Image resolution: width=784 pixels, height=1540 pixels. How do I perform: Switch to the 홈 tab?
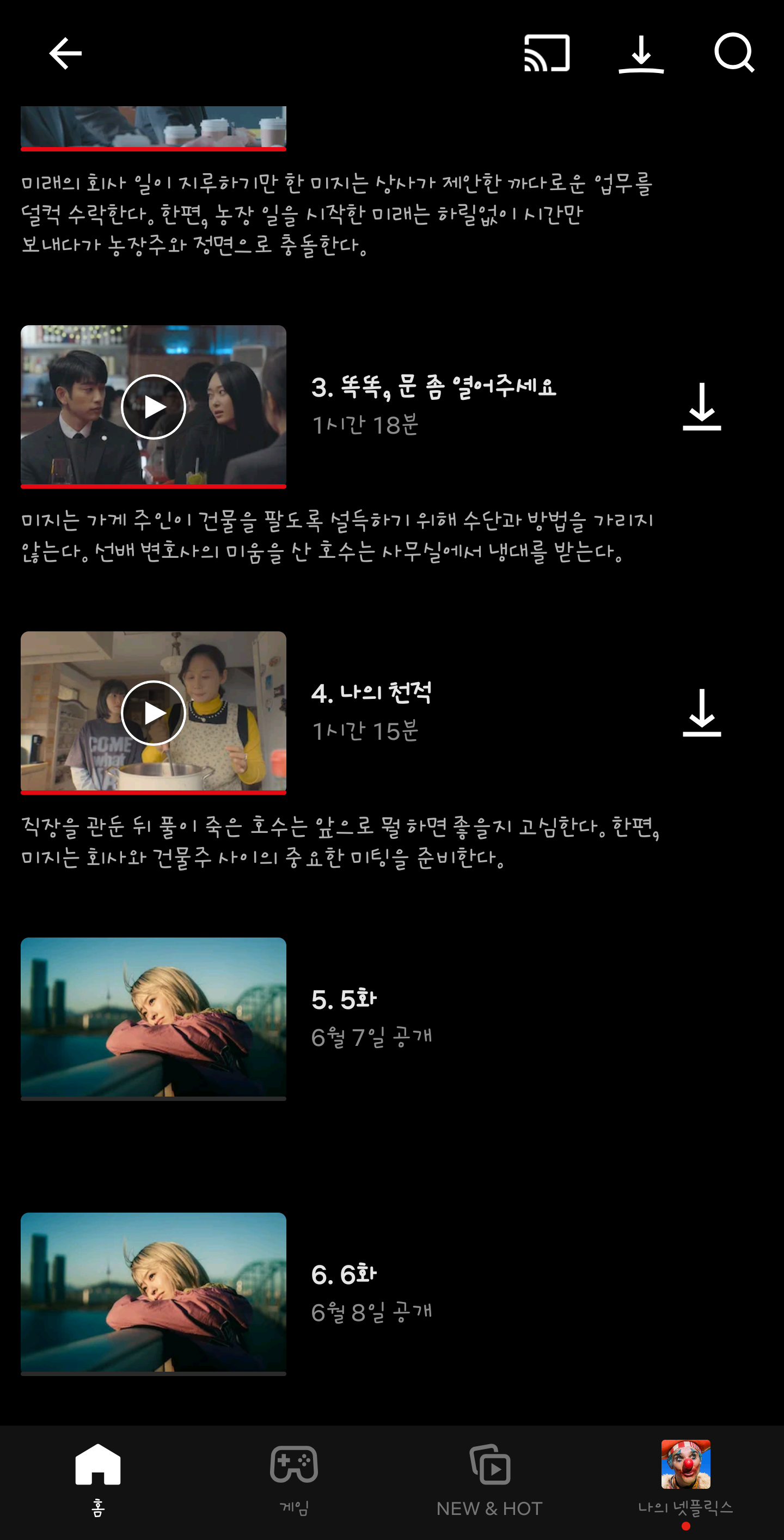point(98,1479)
